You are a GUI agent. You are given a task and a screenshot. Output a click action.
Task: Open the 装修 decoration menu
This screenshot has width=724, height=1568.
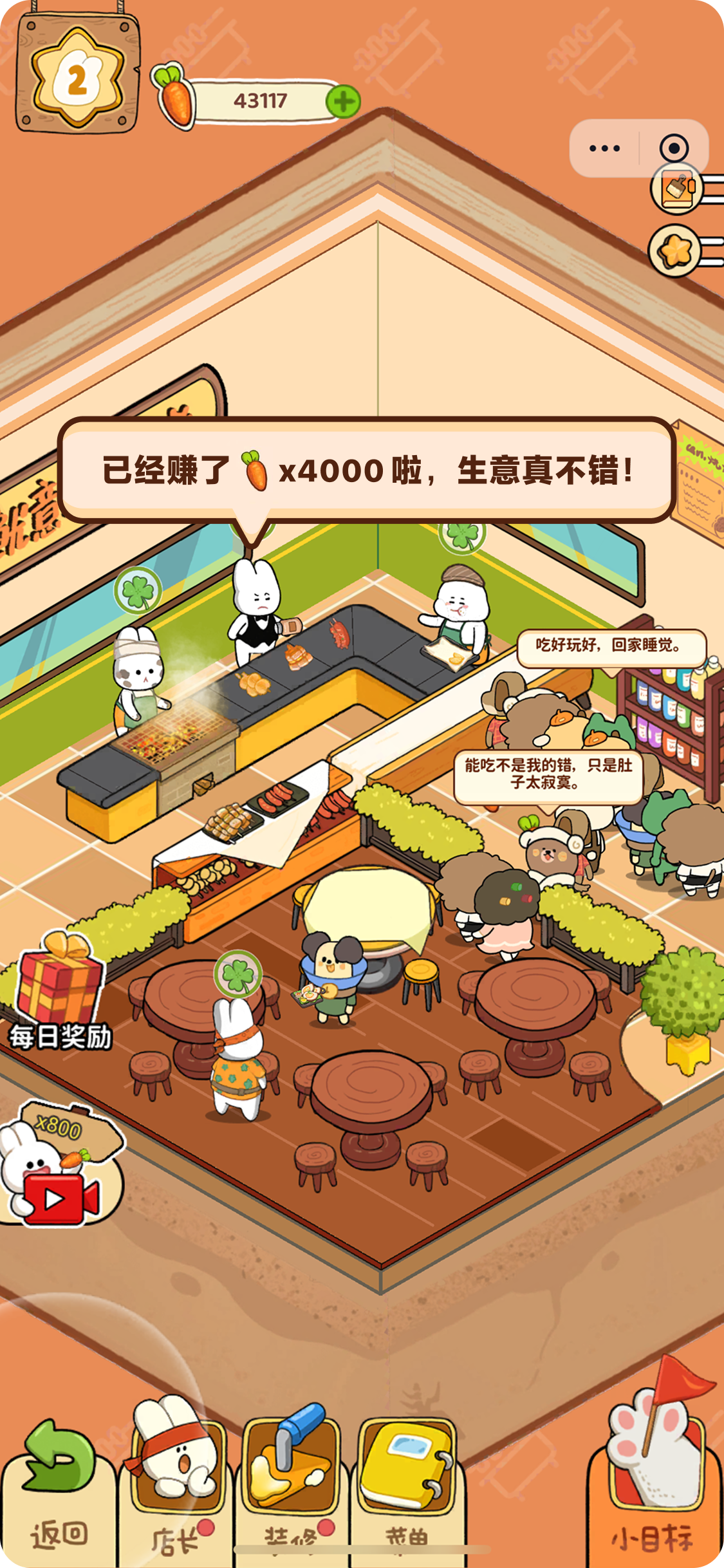(291, 1493)
